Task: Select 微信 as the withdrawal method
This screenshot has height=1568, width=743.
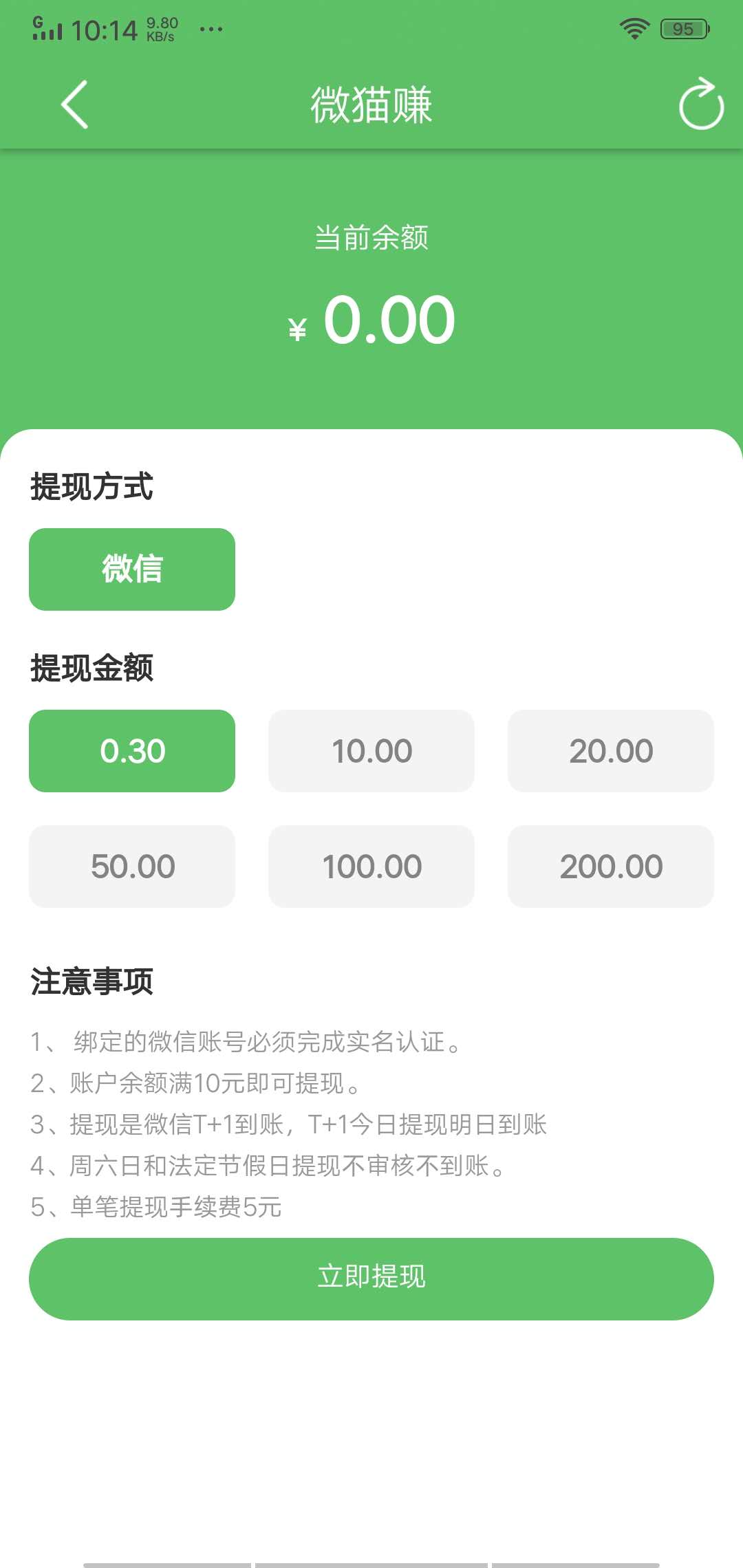Action: tap(131, 569)
